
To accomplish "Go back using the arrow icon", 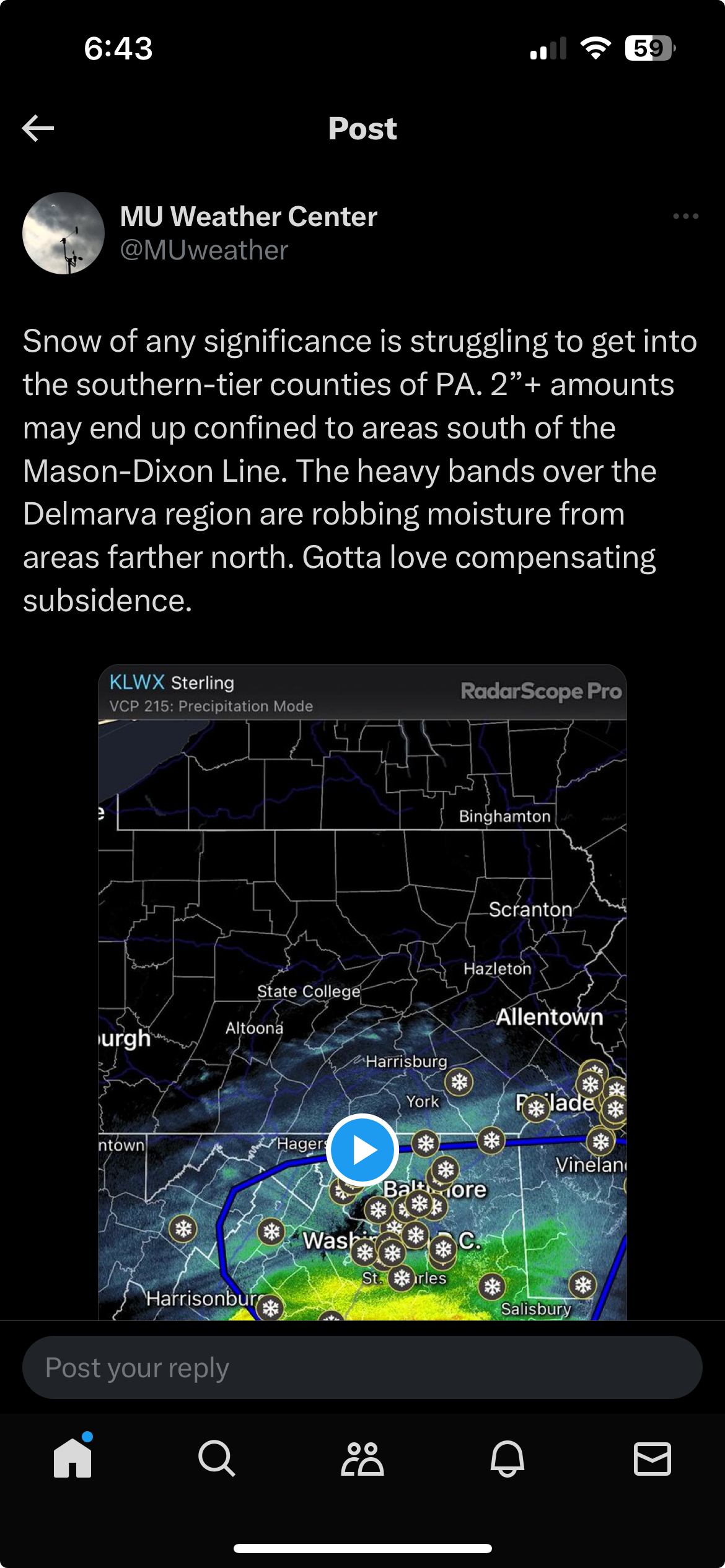I will coord(38,128).
